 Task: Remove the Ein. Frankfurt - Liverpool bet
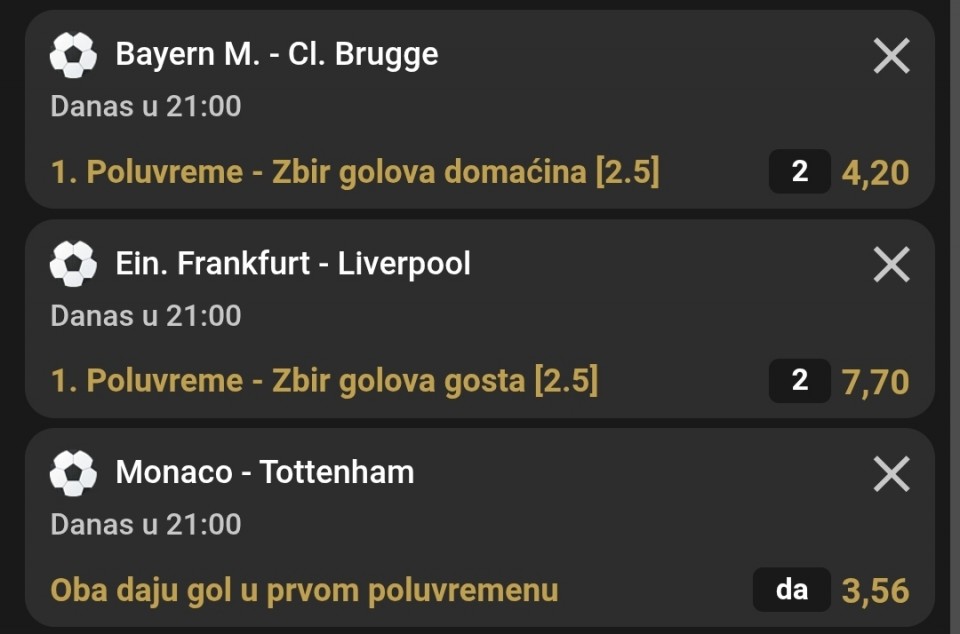[891, 265]
